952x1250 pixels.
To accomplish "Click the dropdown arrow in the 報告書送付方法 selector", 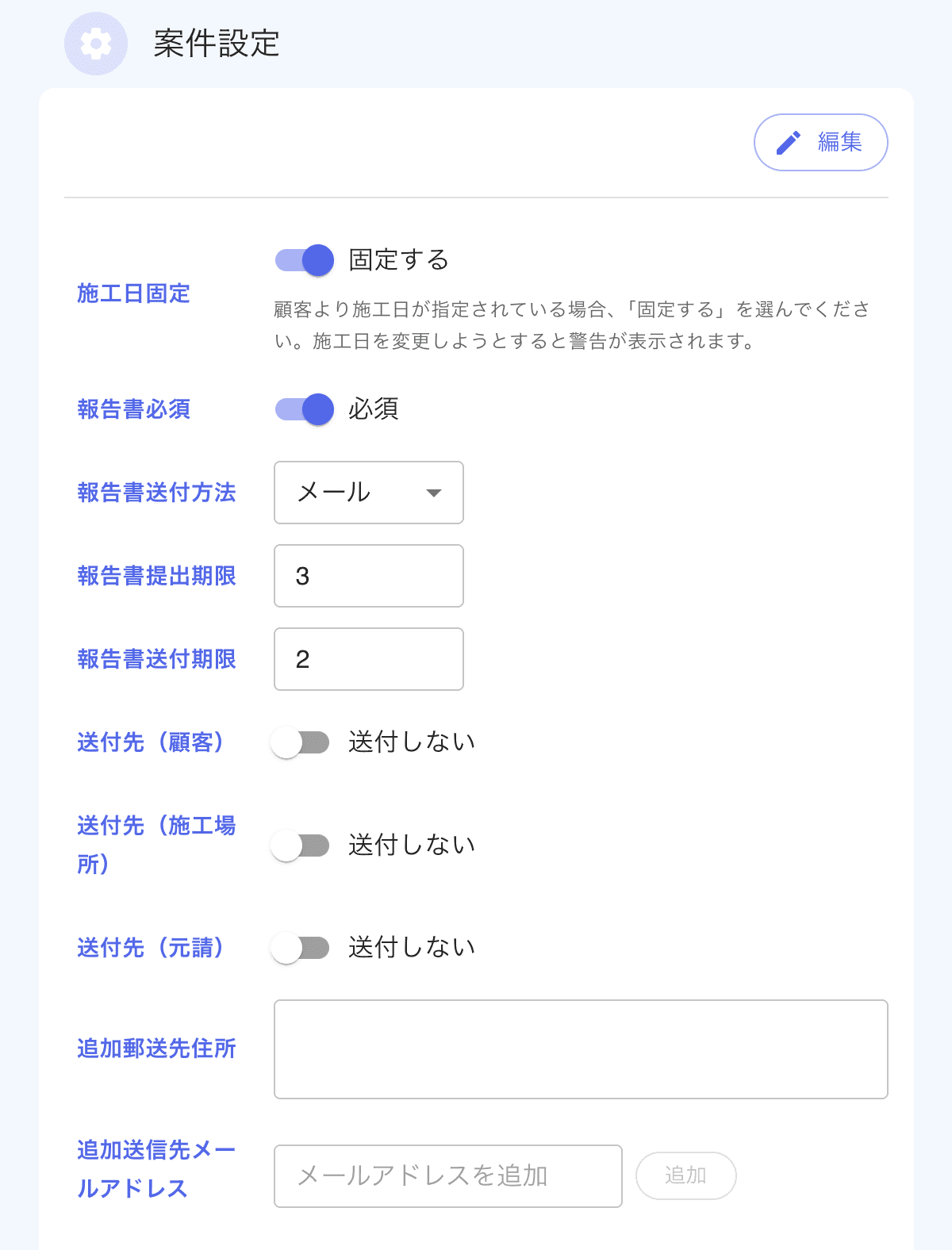I will click(x=432, y=493).
